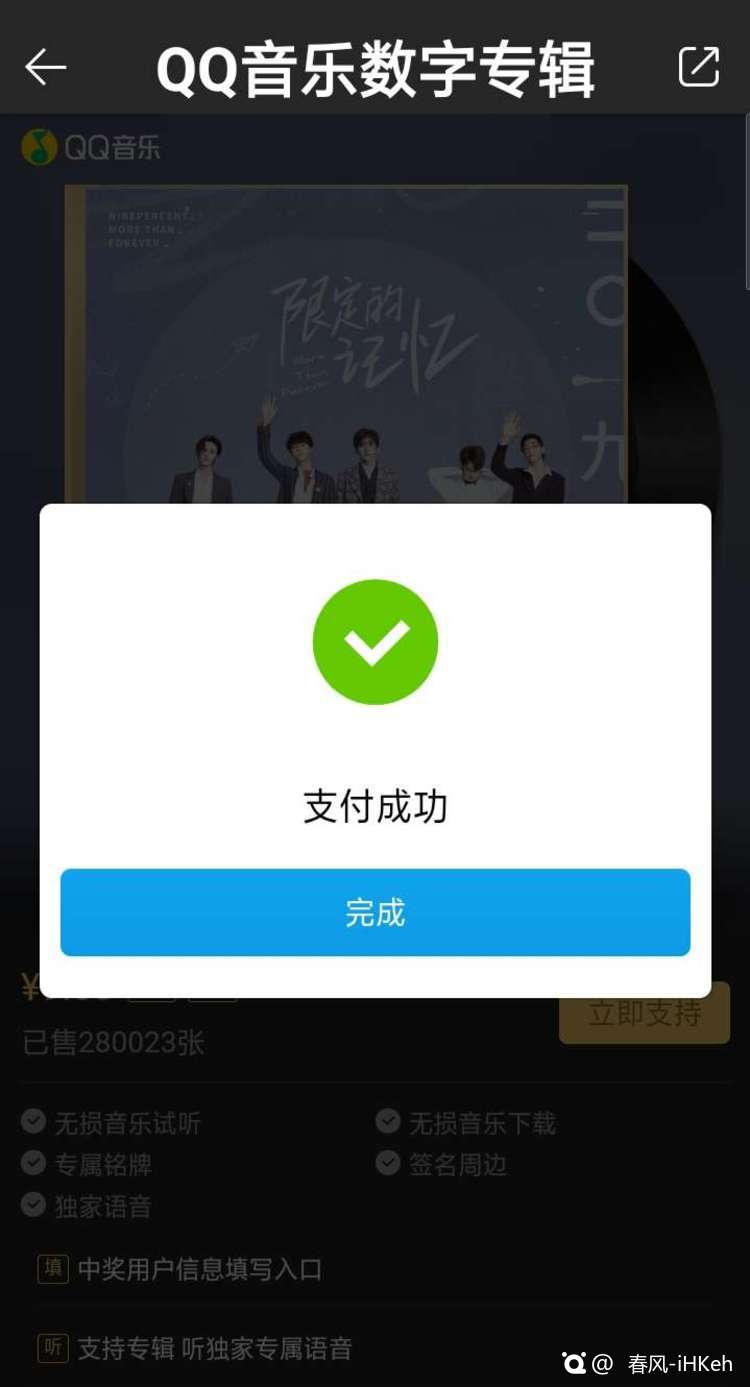Go back using the arrow icon

point(45,67)
